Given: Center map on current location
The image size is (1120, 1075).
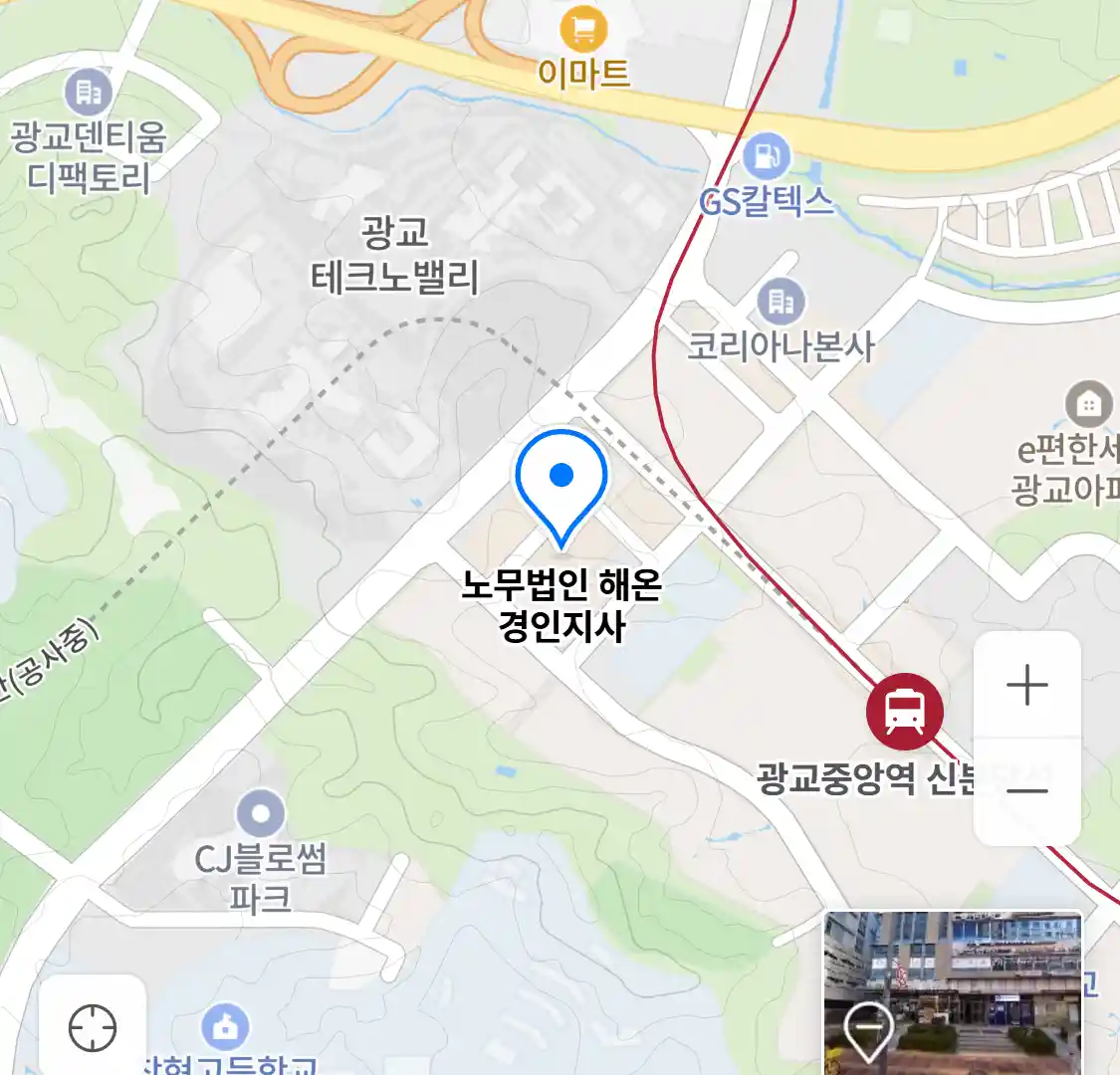Looking at the screenshot, I should 93,1027.
